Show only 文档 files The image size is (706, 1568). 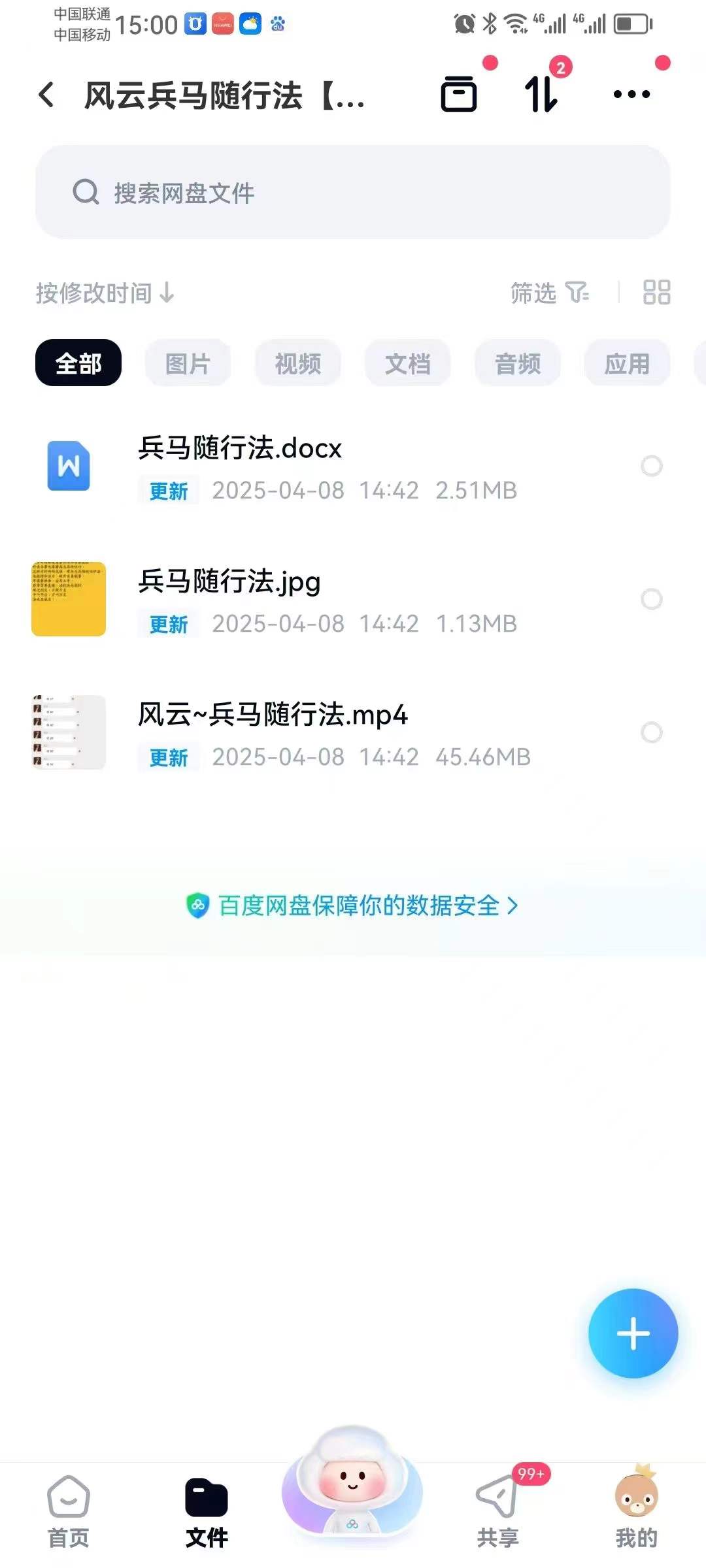click(408, 363)
